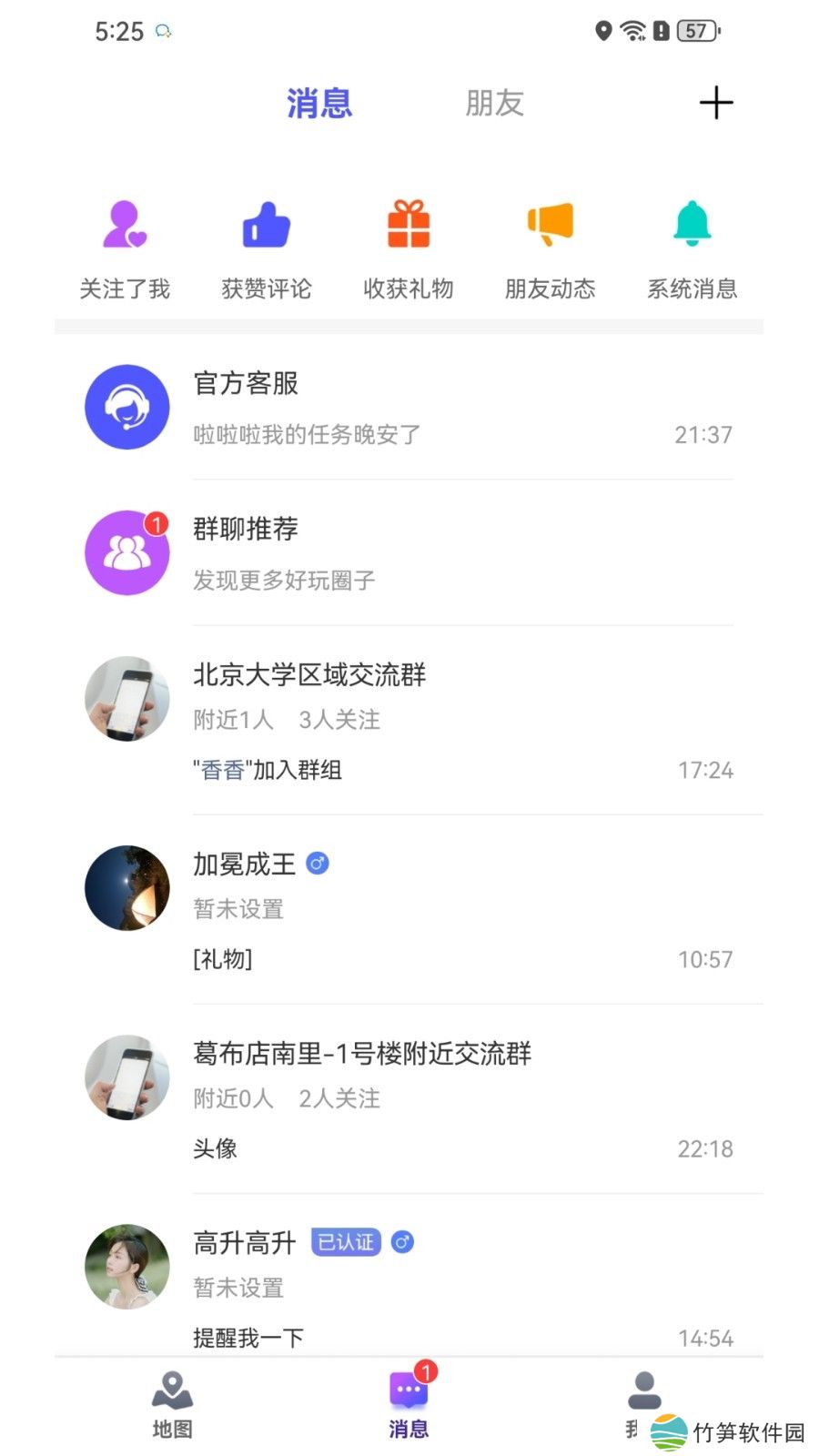The height and width of the screenshot is (1456, 819).
Task: Select the 消息 top tab
Action: (319, 103)
